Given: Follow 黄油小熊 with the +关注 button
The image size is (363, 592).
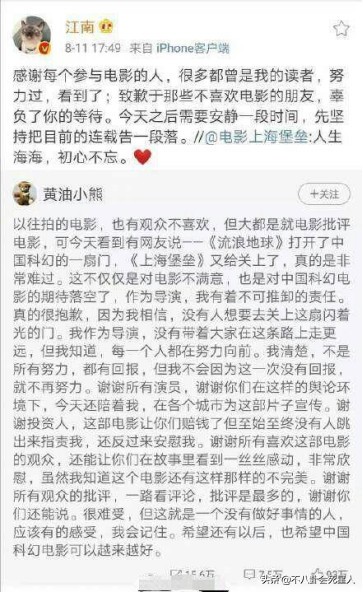Looking at the screenshot, I should (324, 194).
